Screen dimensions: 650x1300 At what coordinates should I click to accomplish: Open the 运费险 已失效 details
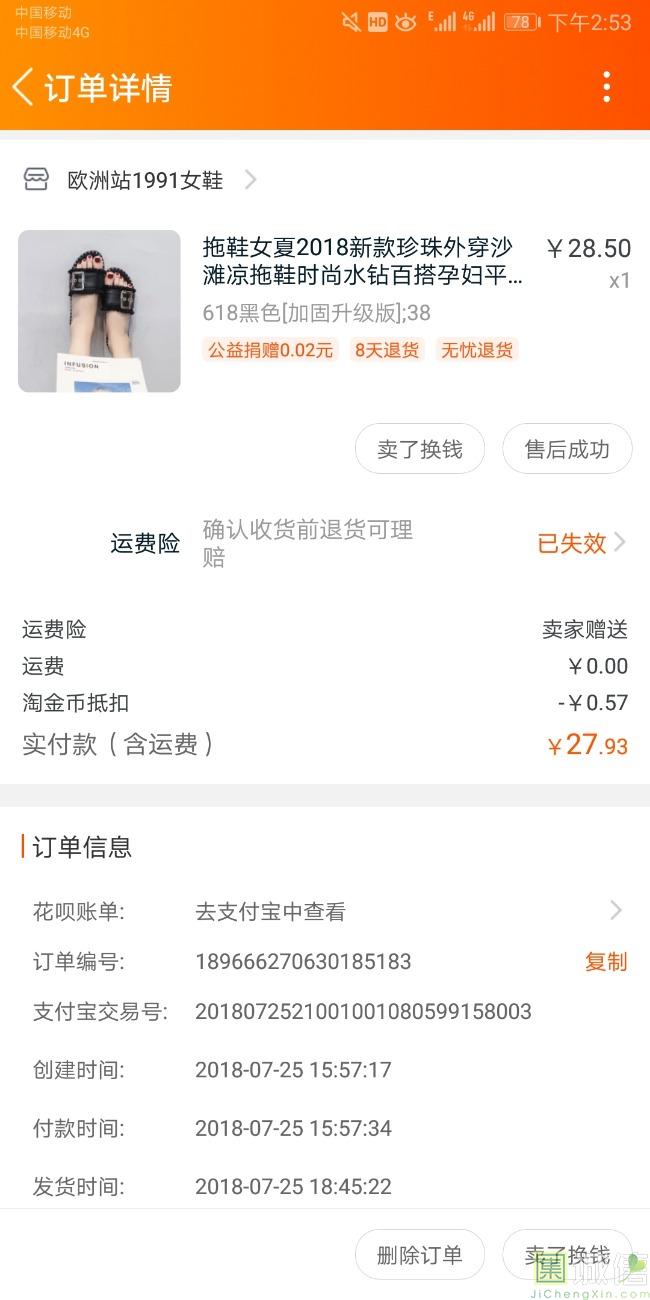click(581, 543)
